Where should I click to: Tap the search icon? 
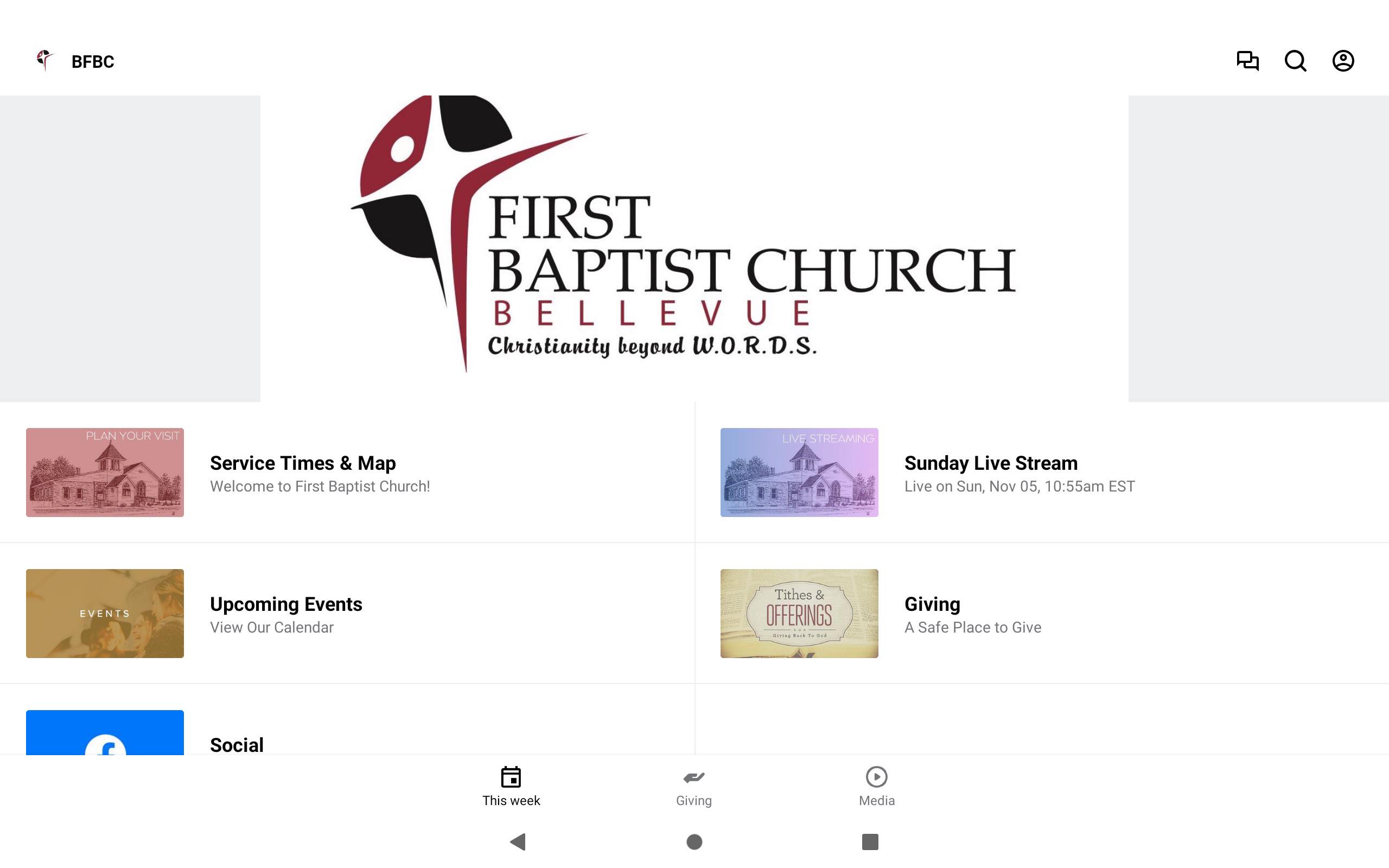pyautogui.click(x=1295, y=61)
